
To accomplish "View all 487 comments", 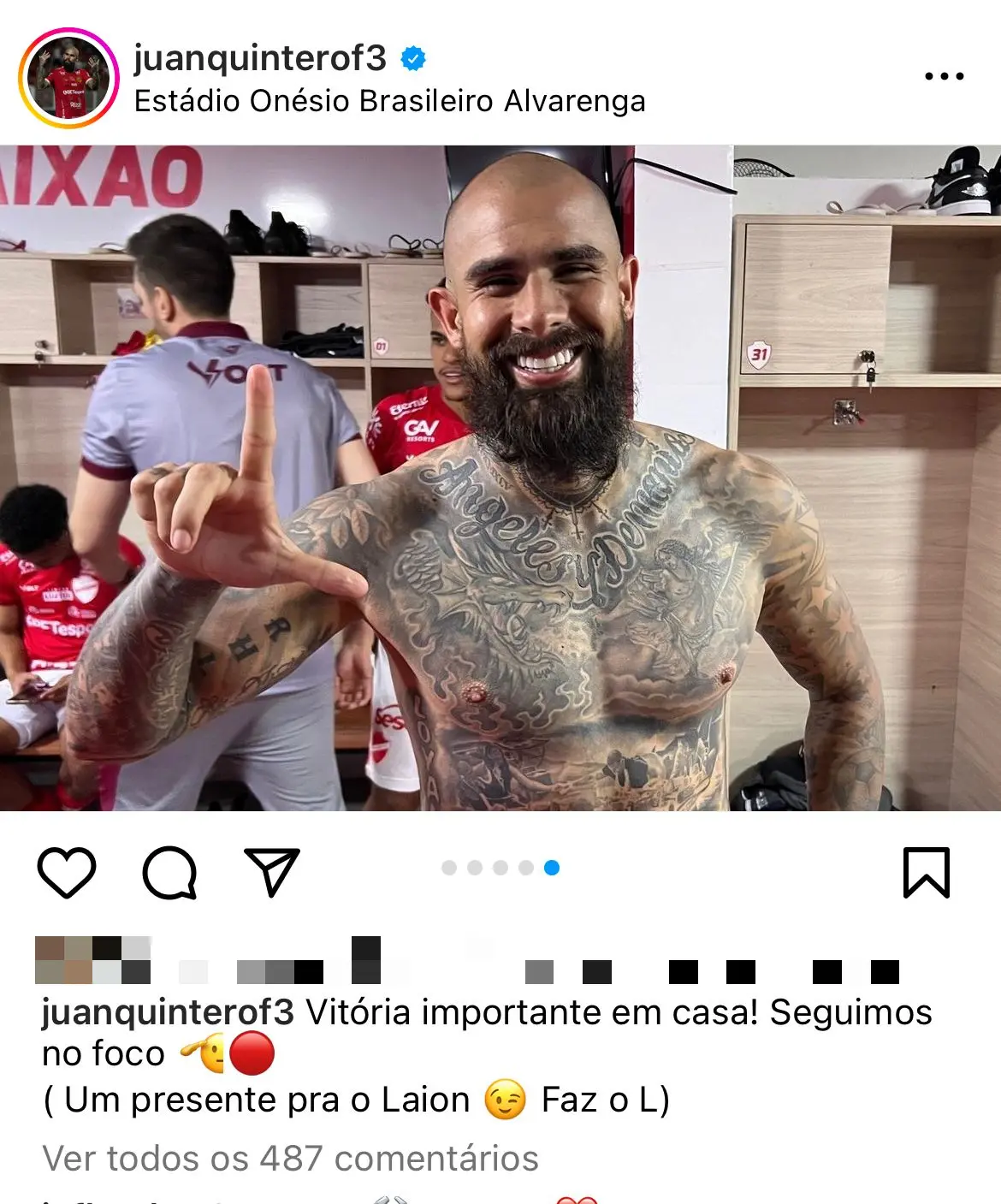I will tap(290, 1159).
